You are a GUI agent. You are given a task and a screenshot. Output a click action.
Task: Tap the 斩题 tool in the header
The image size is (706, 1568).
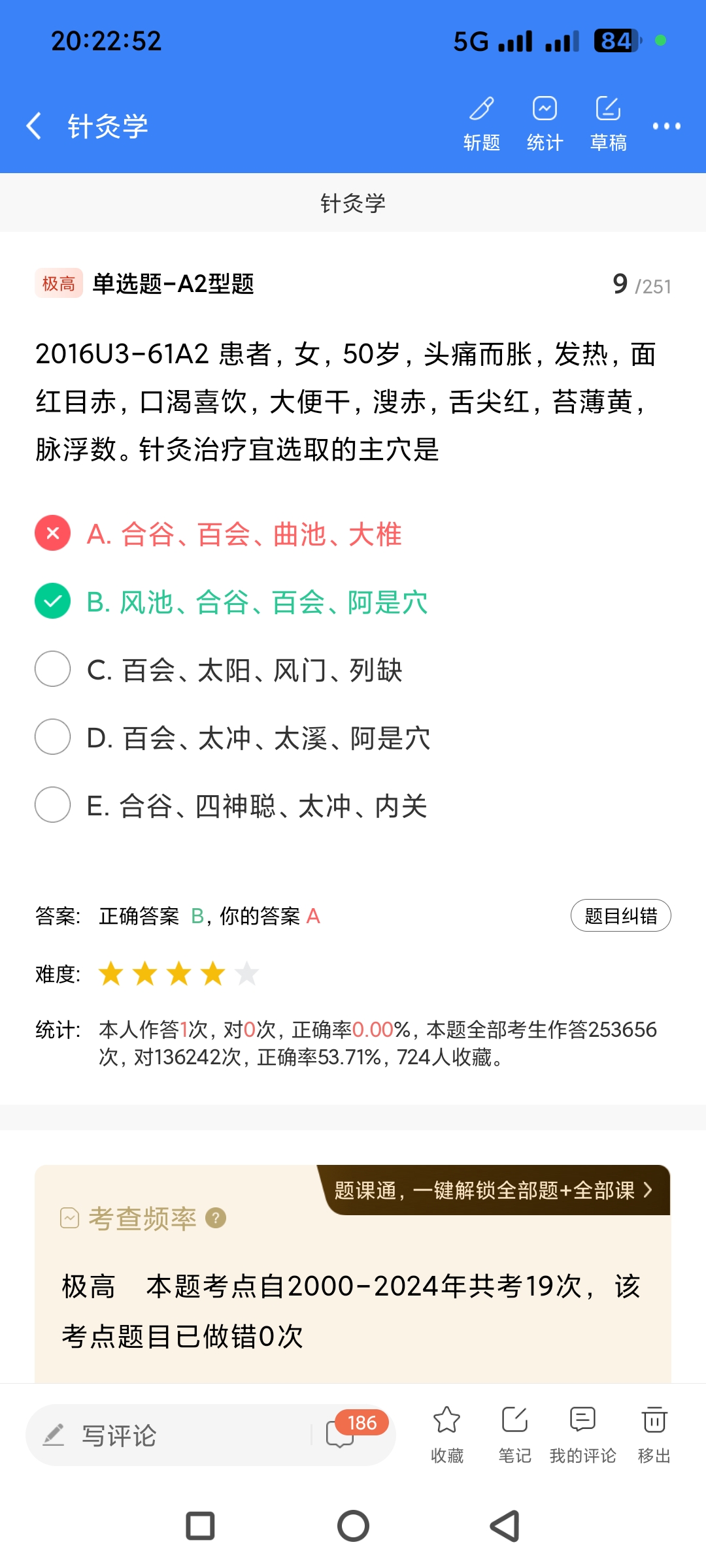pos(482,123)
